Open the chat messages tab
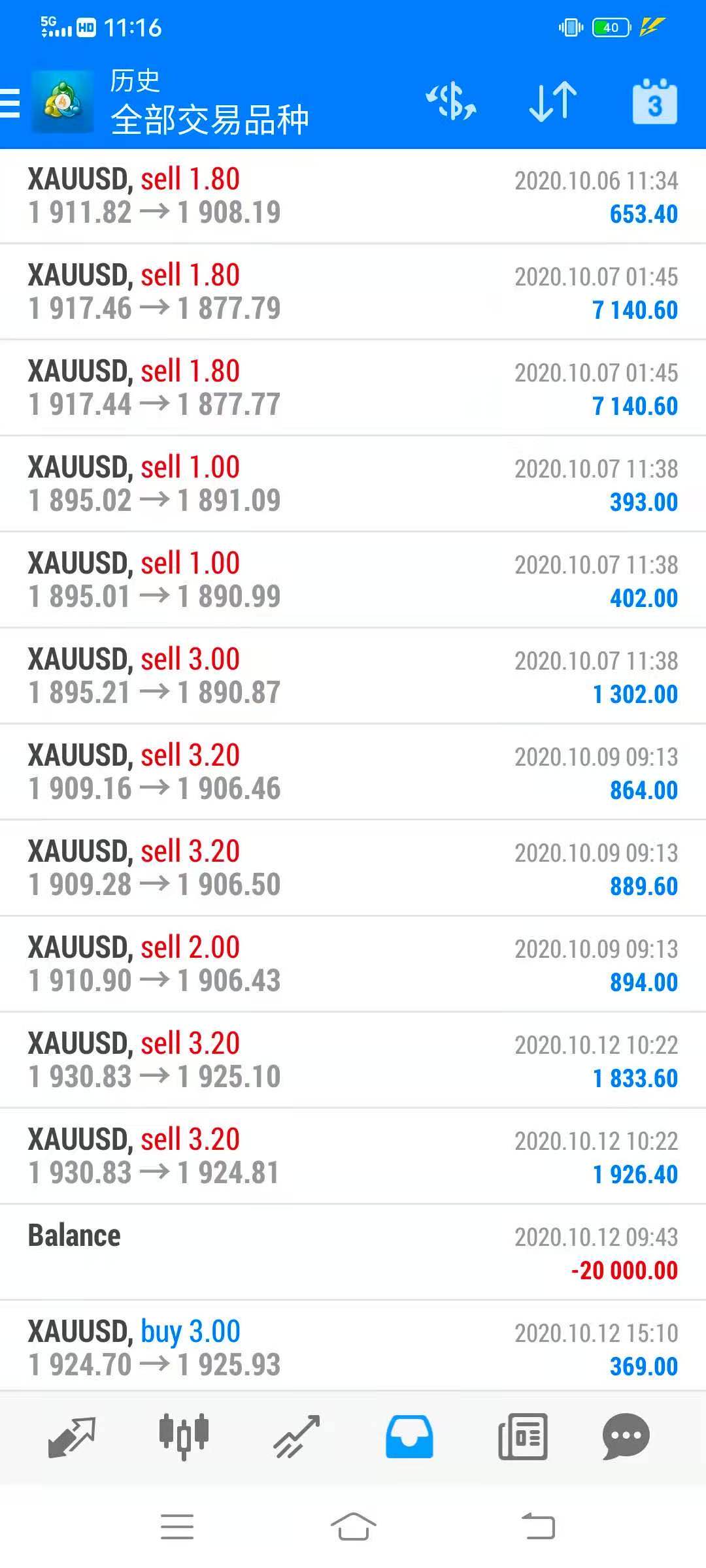 click(626, 1437)
